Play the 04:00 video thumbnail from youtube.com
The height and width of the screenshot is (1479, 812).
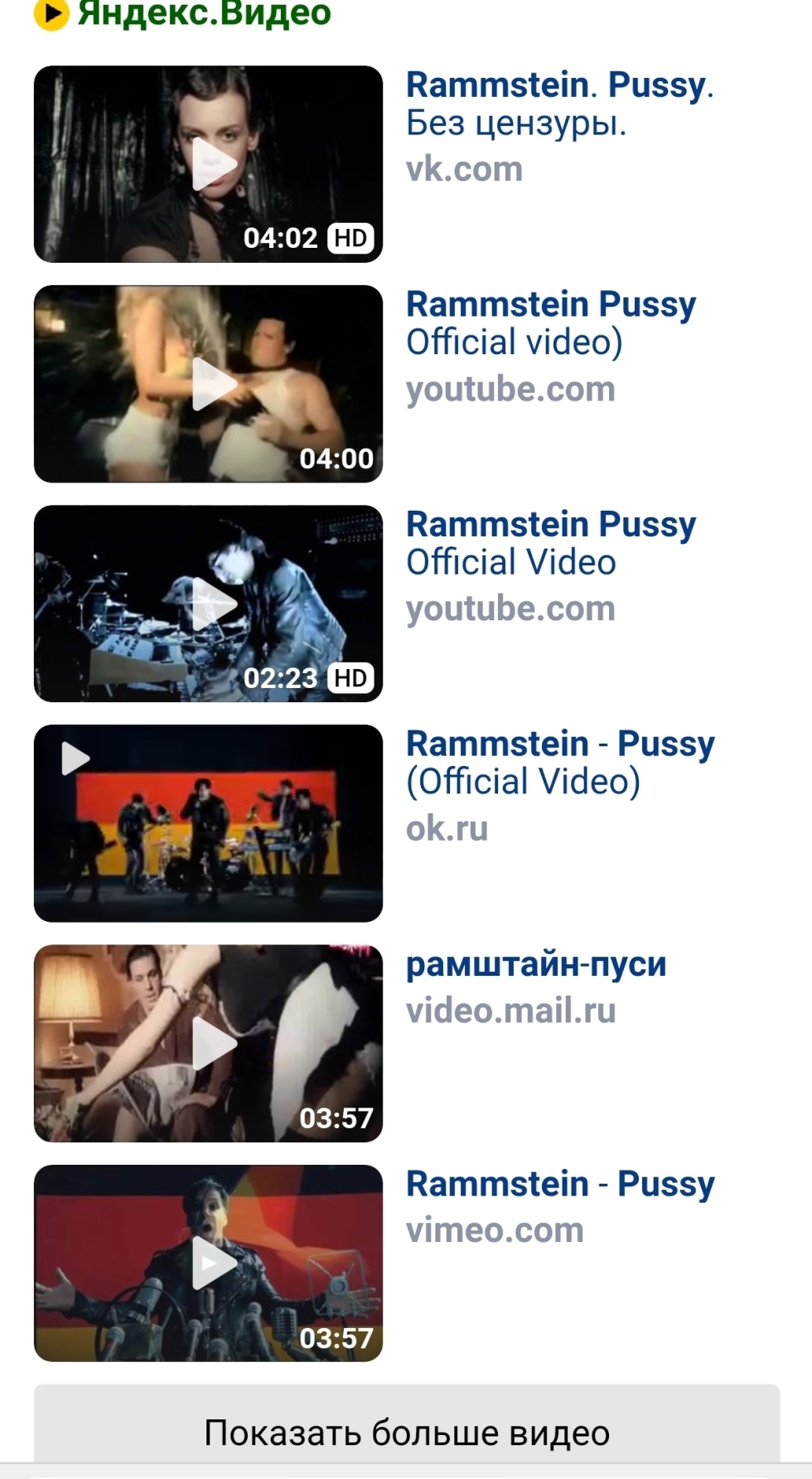tap(208, 384)
